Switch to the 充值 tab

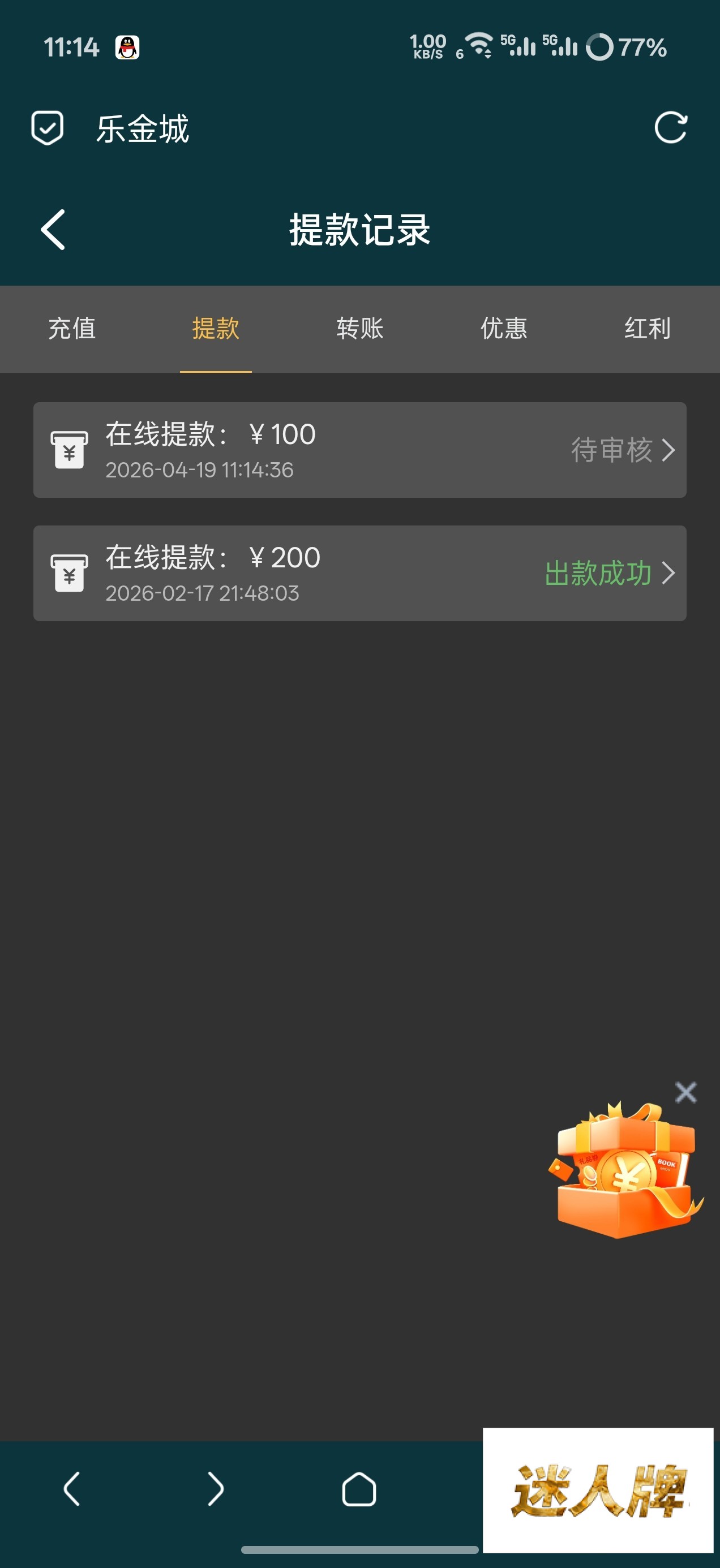pos(72,329)
